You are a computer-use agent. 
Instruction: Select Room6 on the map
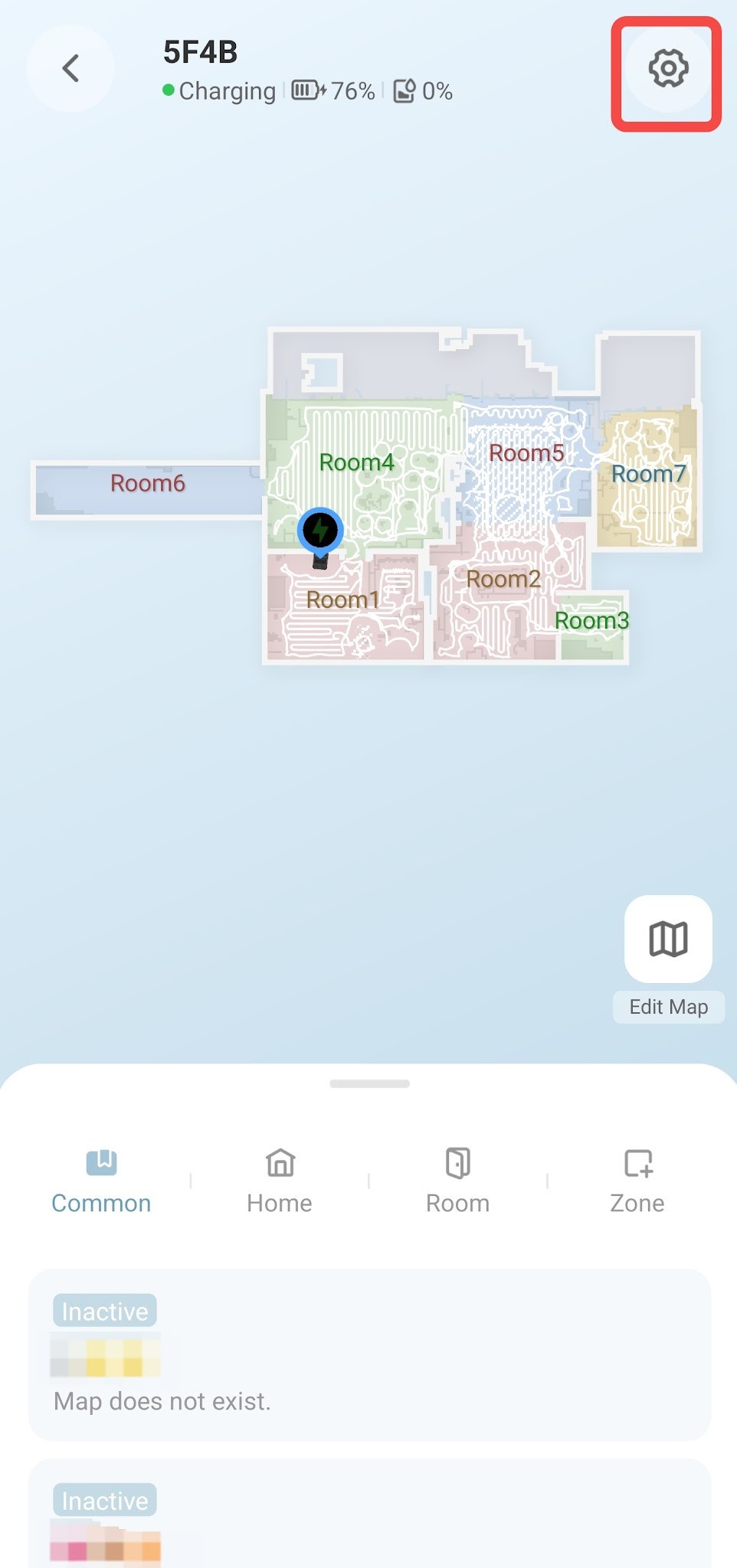pyautogui.click(x=148, y=484)
